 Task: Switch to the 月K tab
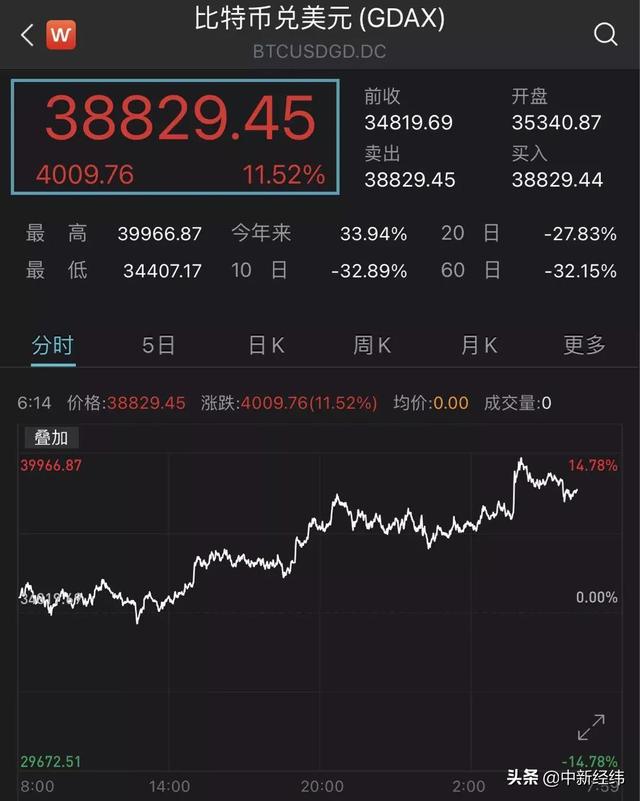click(x=479, y=346)
